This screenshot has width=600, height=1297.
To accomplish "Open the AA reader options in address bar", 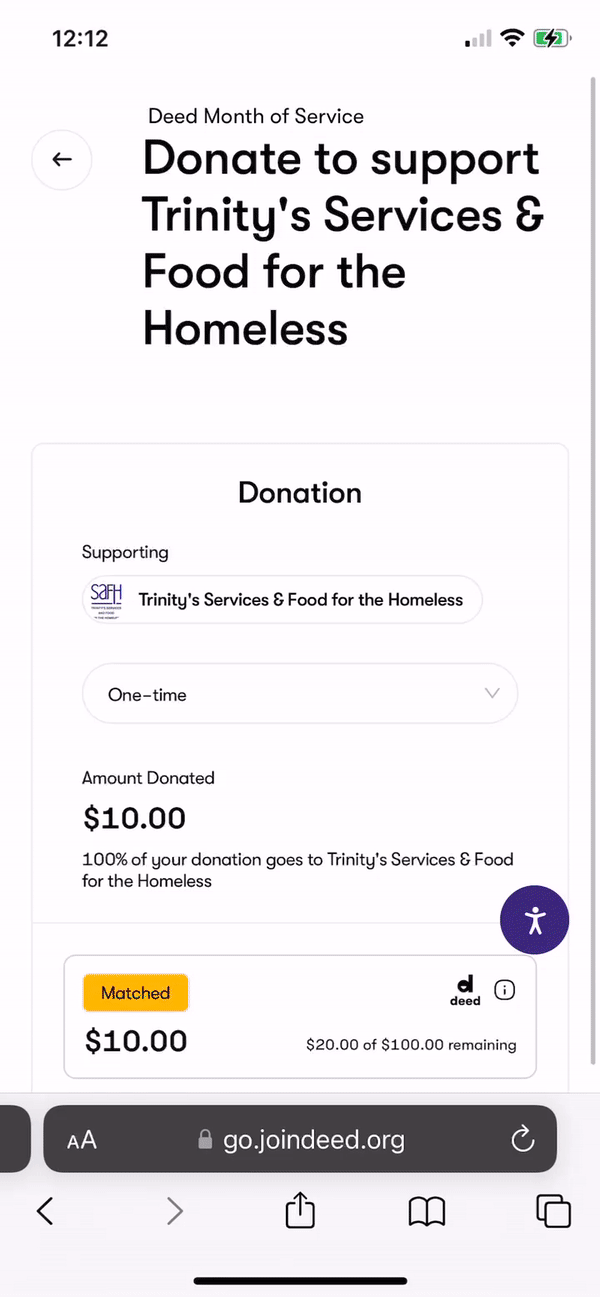I will [82, 1139].
